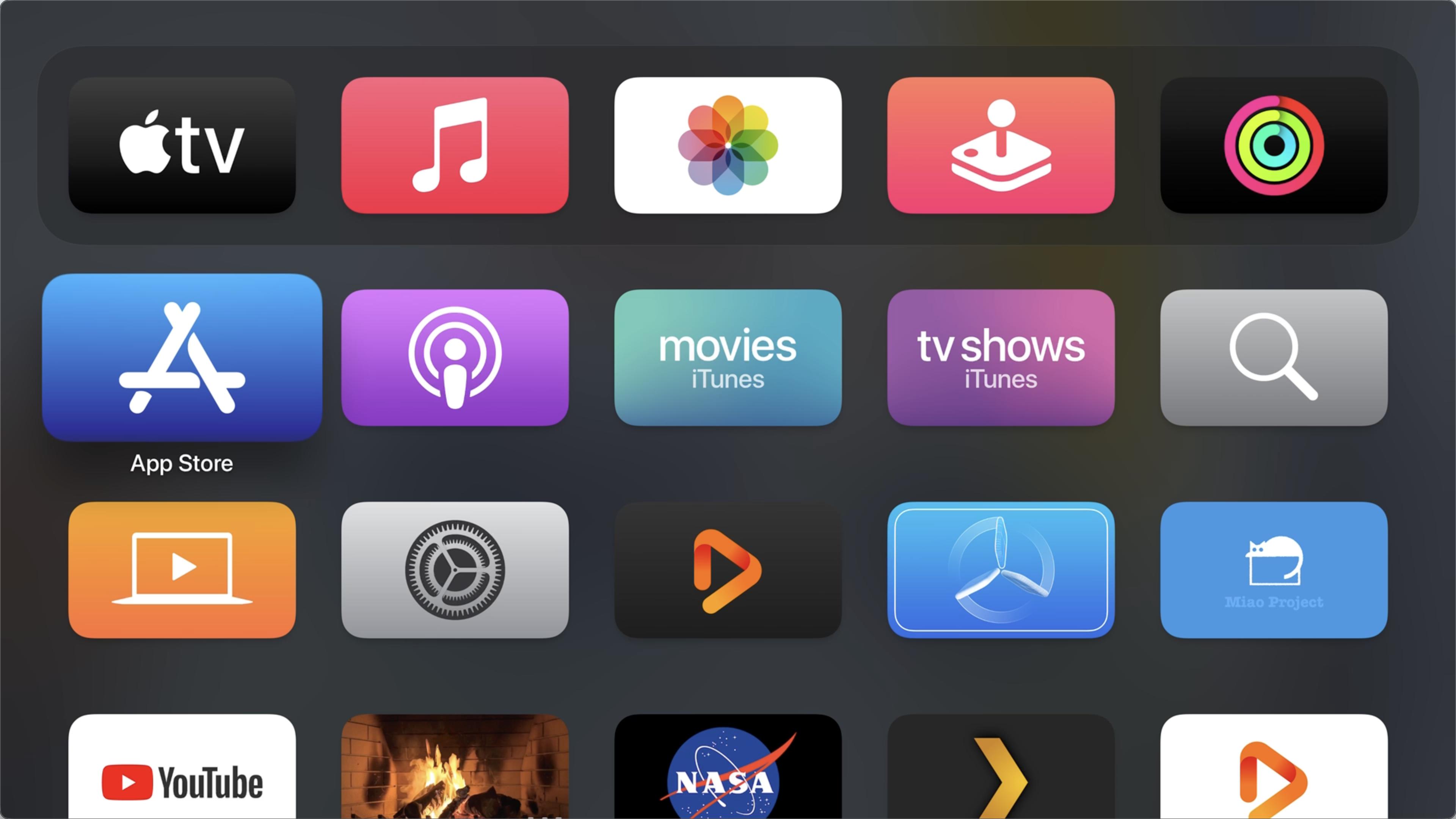Open iTunes Movies
The width and height of the screenshot is (1456, 819).
coord(728,357)
